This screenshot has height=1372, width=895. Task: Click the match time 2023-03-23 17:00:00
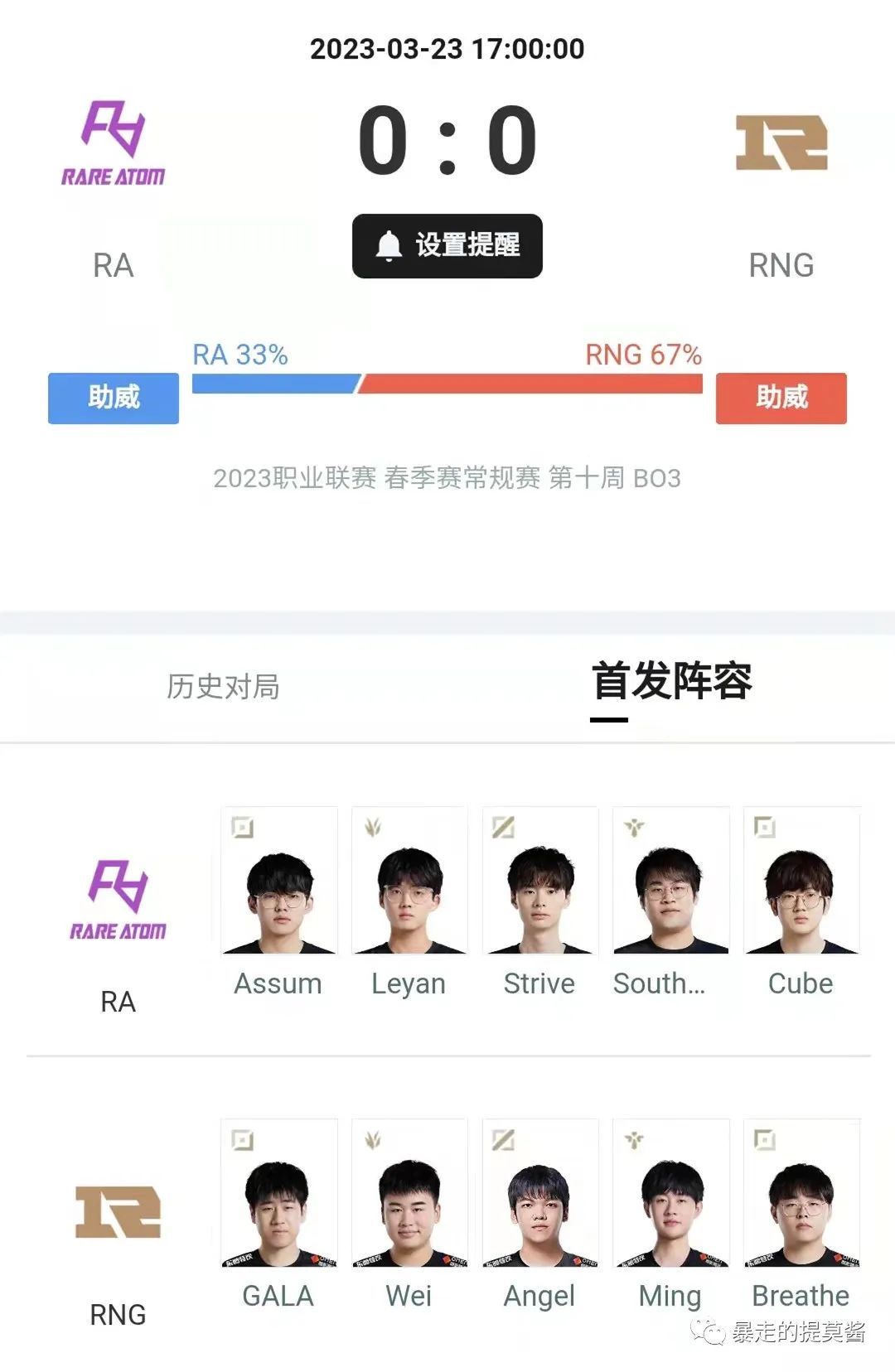click(447, 48)
